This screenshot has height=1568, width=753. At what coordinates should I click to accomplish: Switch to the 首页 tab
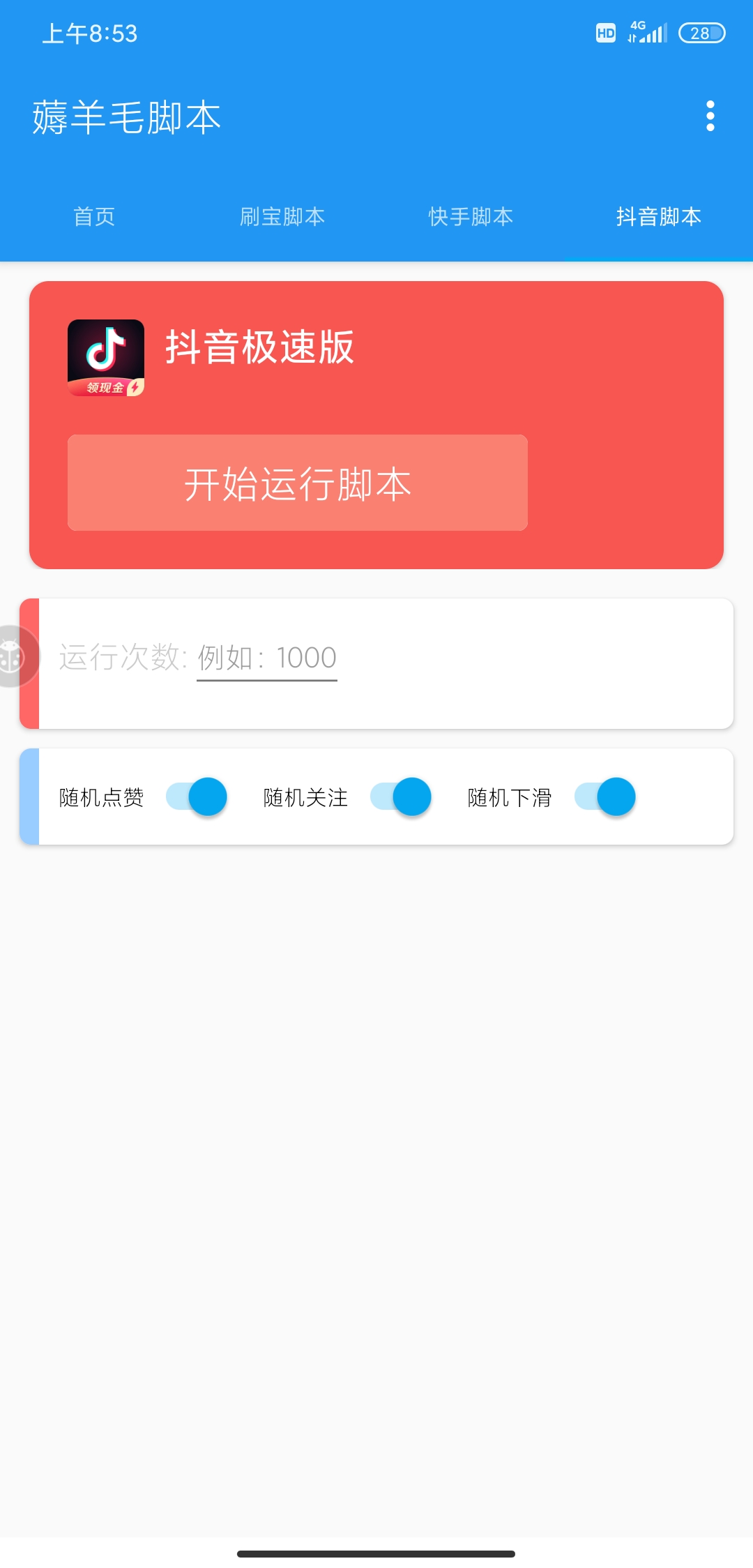coord(95,217)
